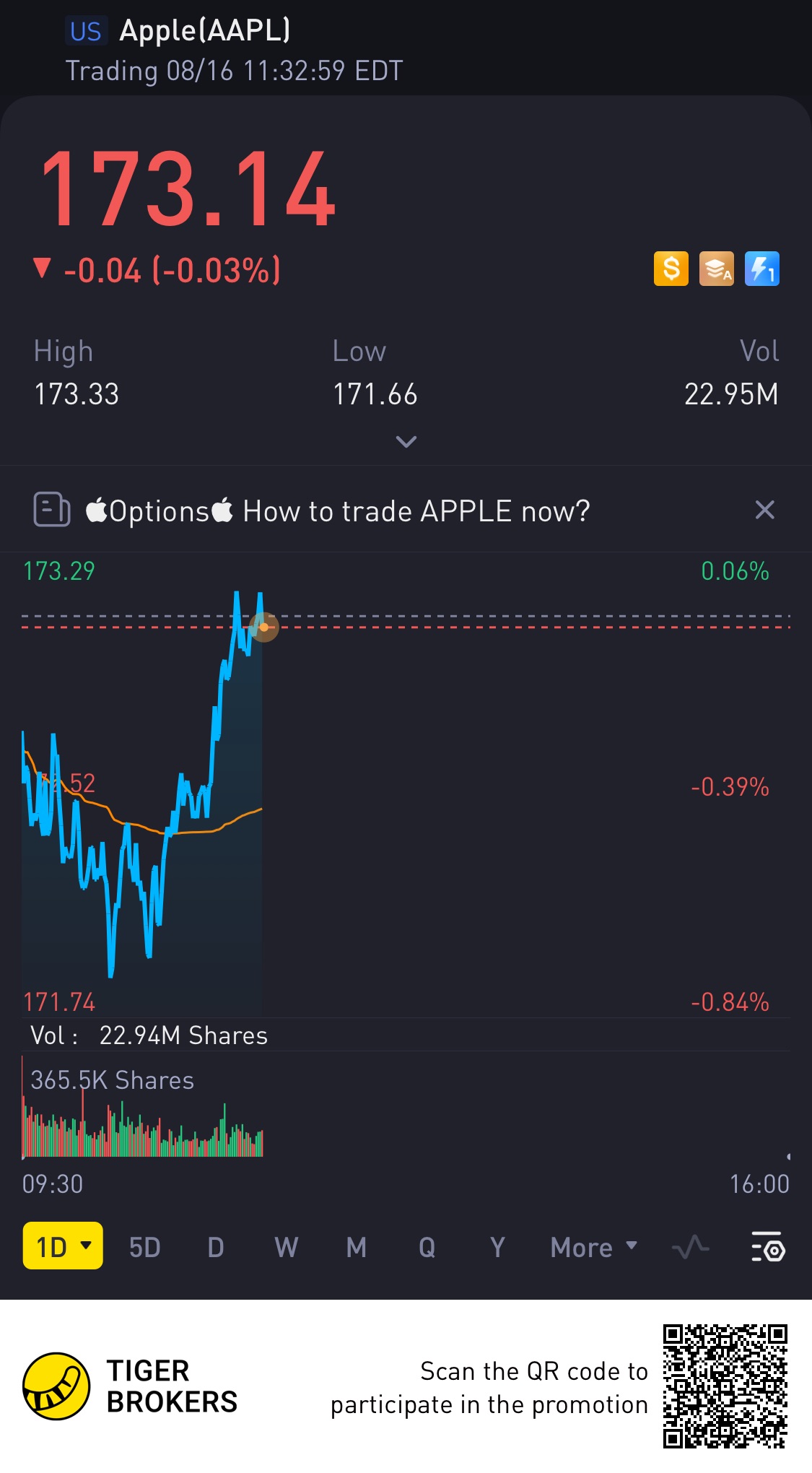Show the M monthly chart

click(x=356, y=1247)
